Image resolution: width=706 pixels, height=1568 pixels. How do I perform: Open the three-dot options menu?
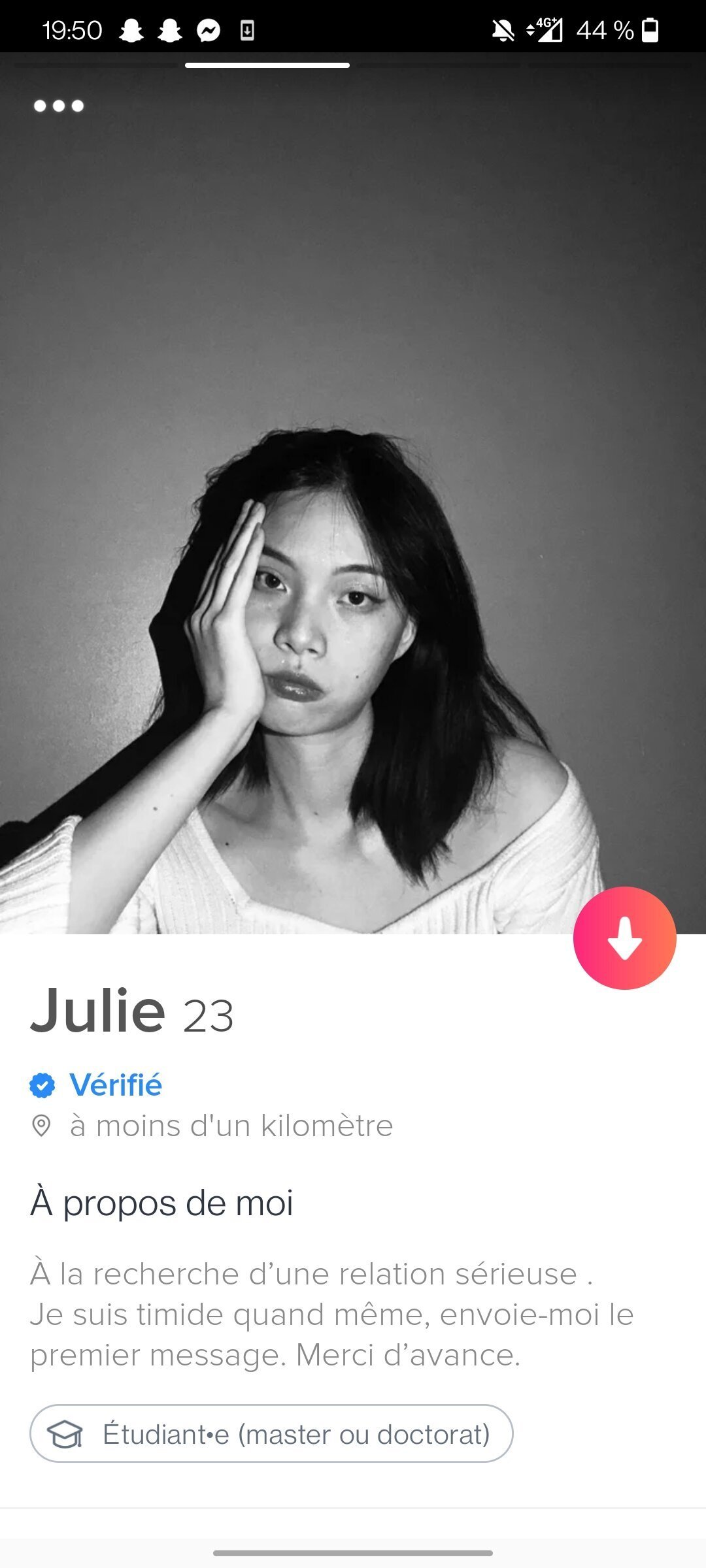59,106
